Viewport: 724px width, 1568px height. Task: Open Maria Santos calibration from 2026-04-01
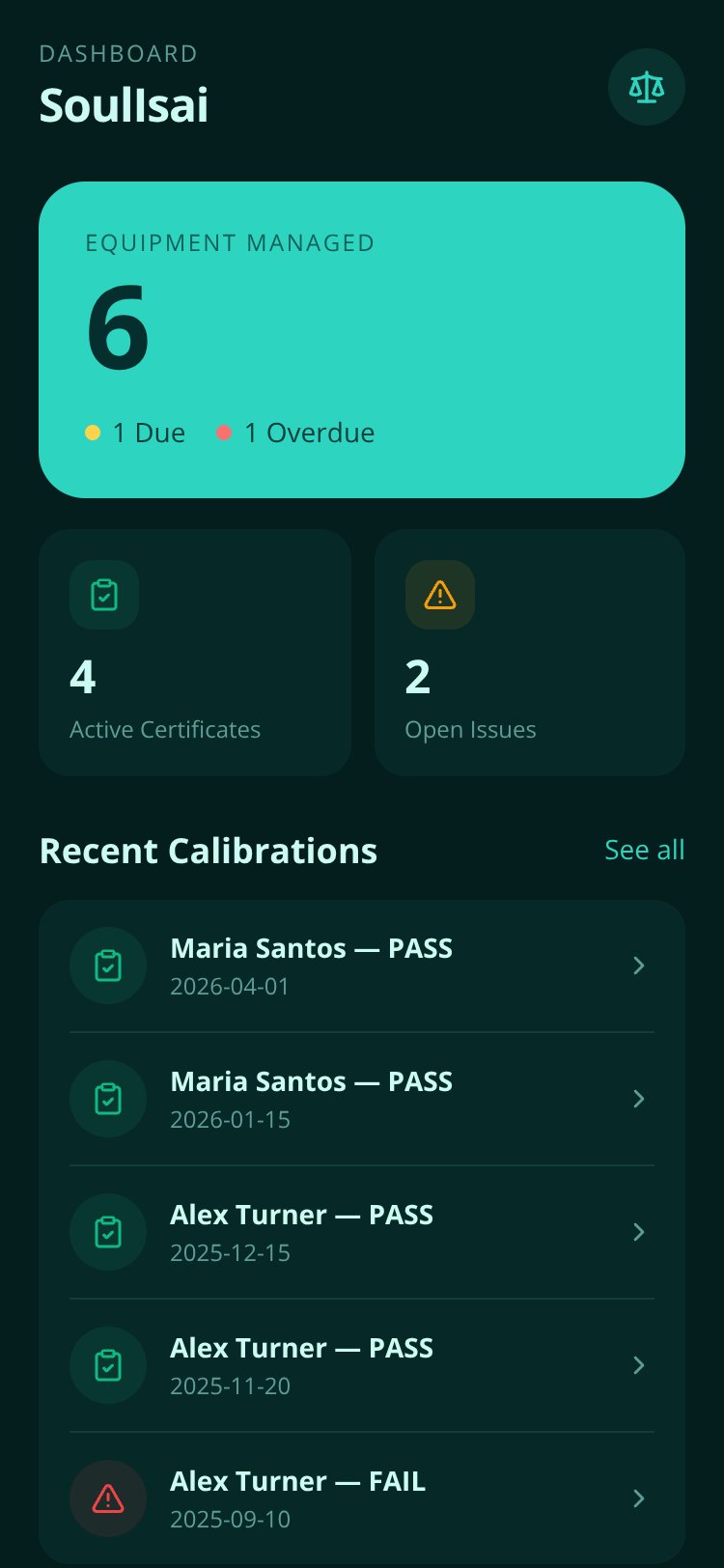362,966
